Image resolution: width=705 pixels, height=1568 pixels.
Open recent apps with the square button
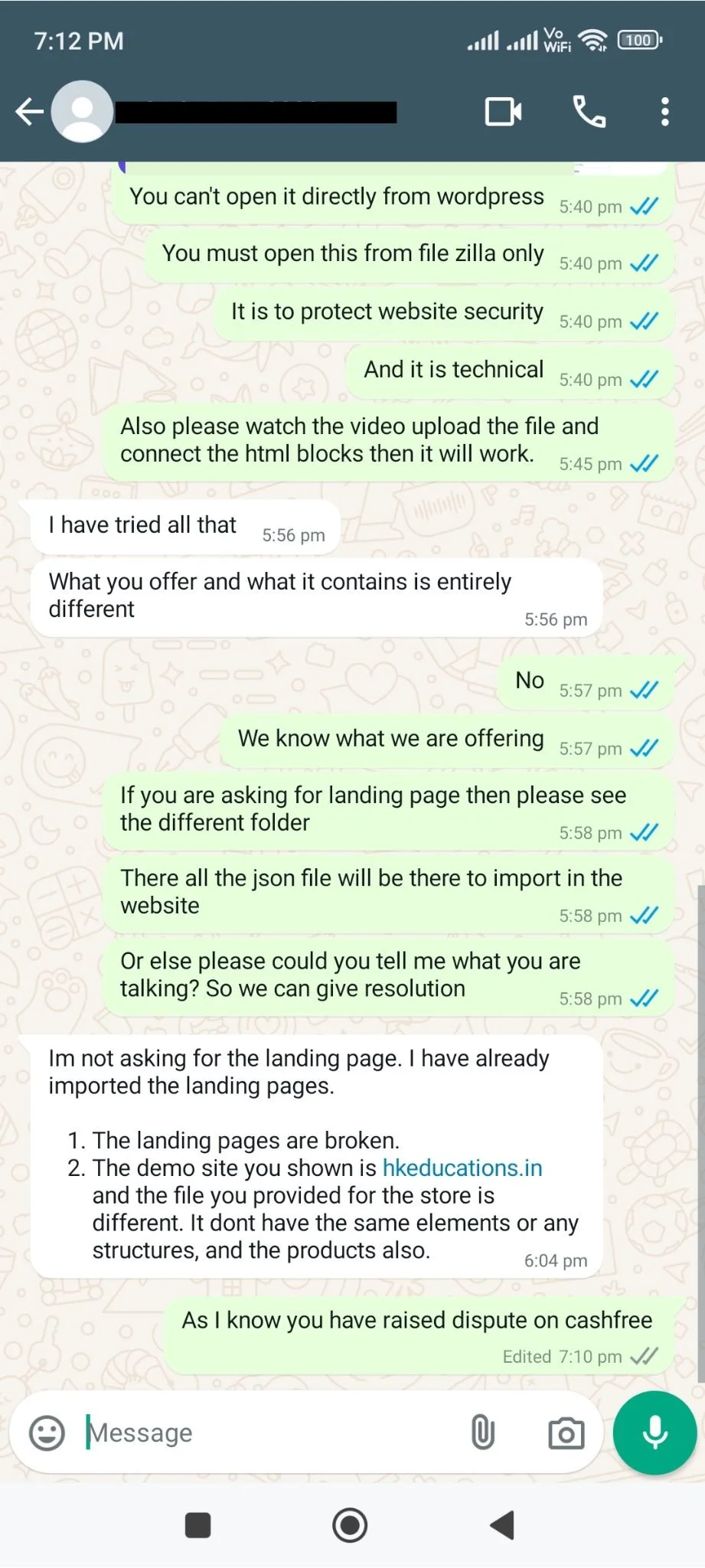[x=198, y=1525]
